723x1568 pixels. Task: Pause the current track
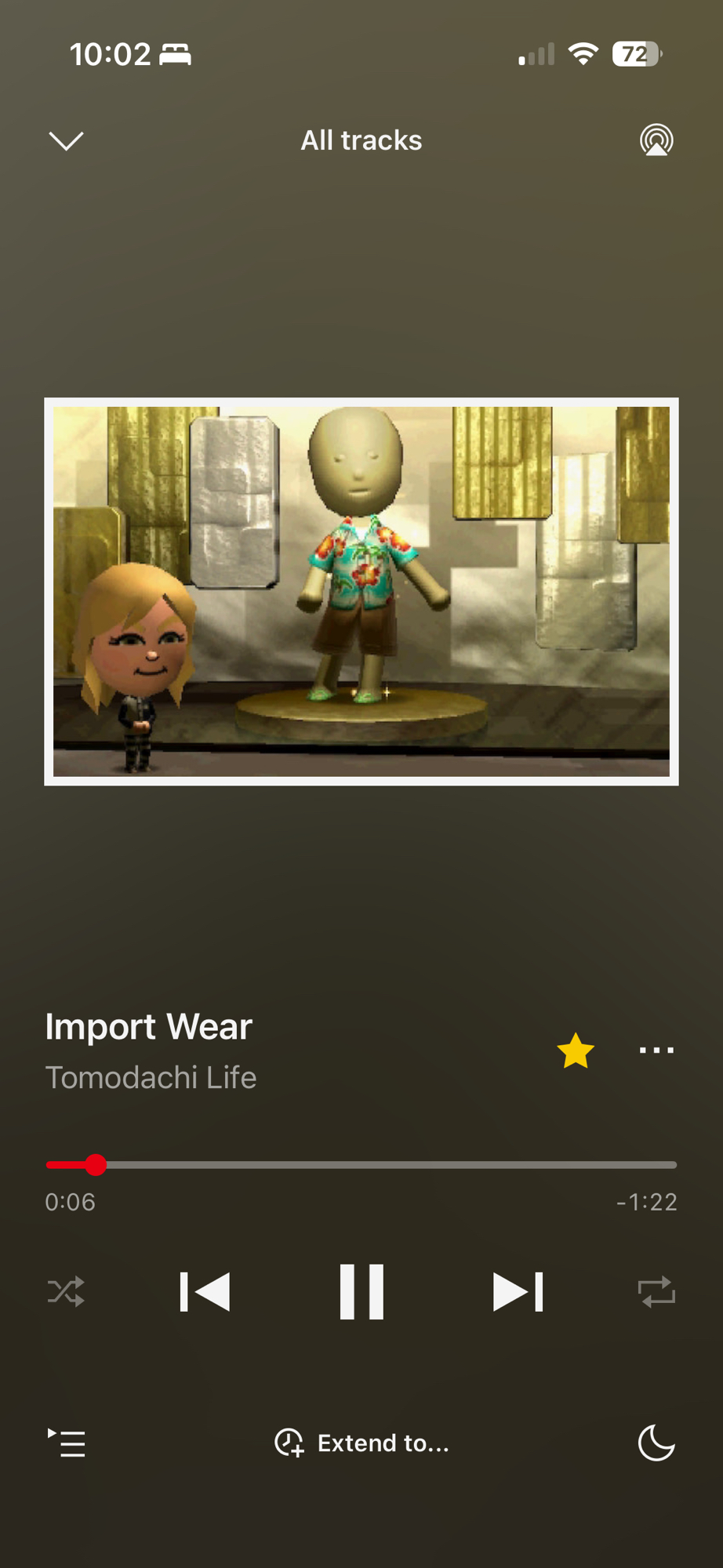pos(361,1292)
